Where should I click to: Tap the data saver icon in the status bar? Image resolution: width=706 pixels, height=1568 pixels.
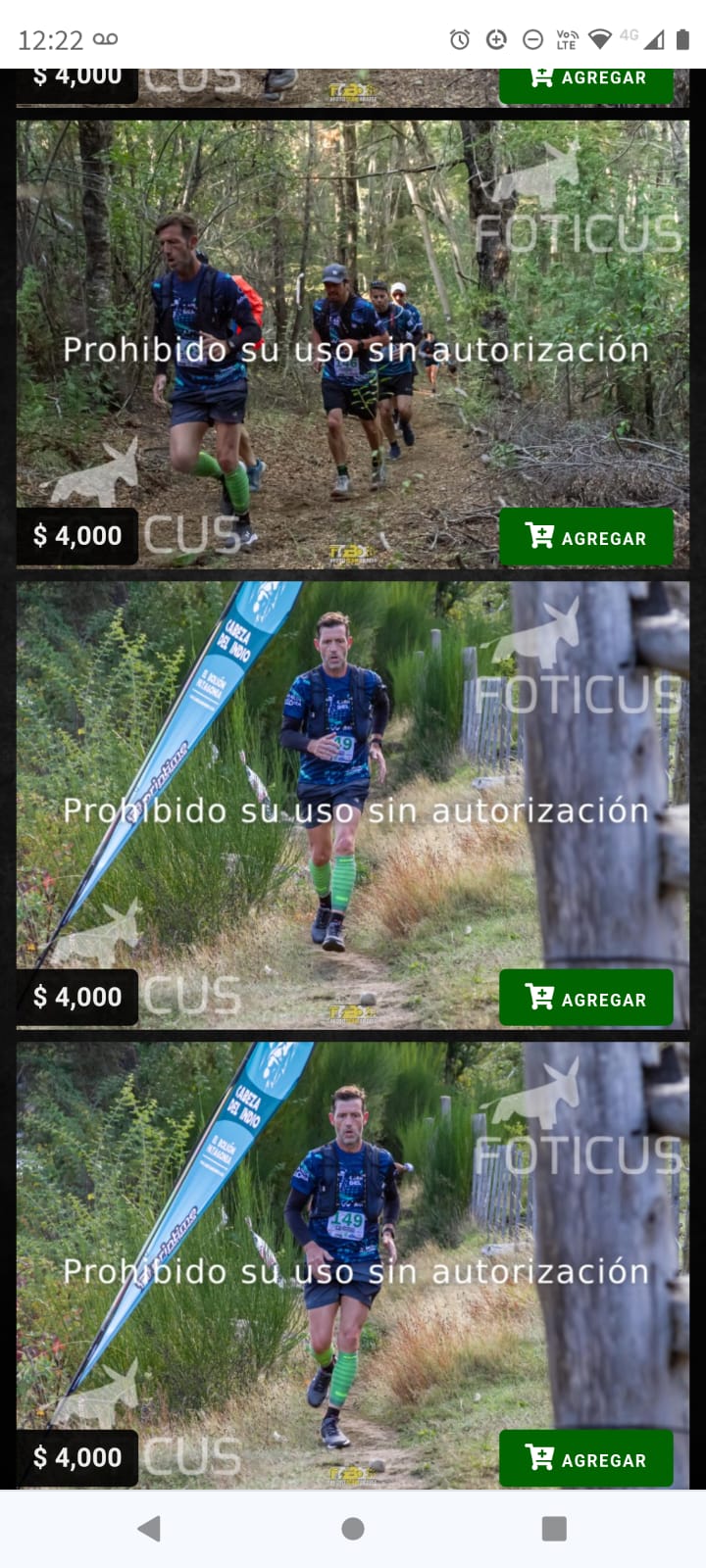pos(494,40)
